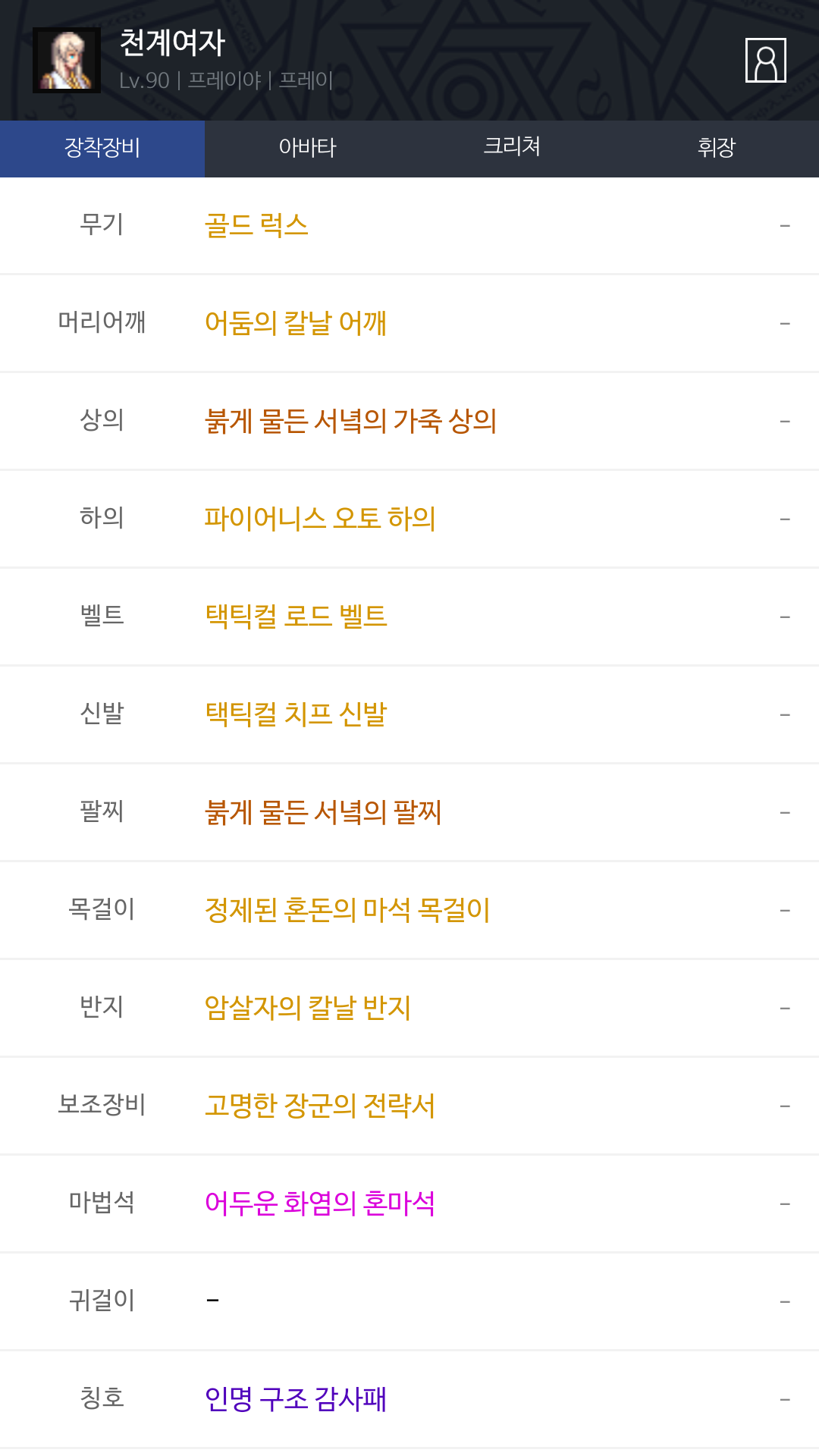The height and width of the screenshot is (1456, 819).
Task: View 붉게 물든 서녘의 팔찌
Action: click(323, 812)
